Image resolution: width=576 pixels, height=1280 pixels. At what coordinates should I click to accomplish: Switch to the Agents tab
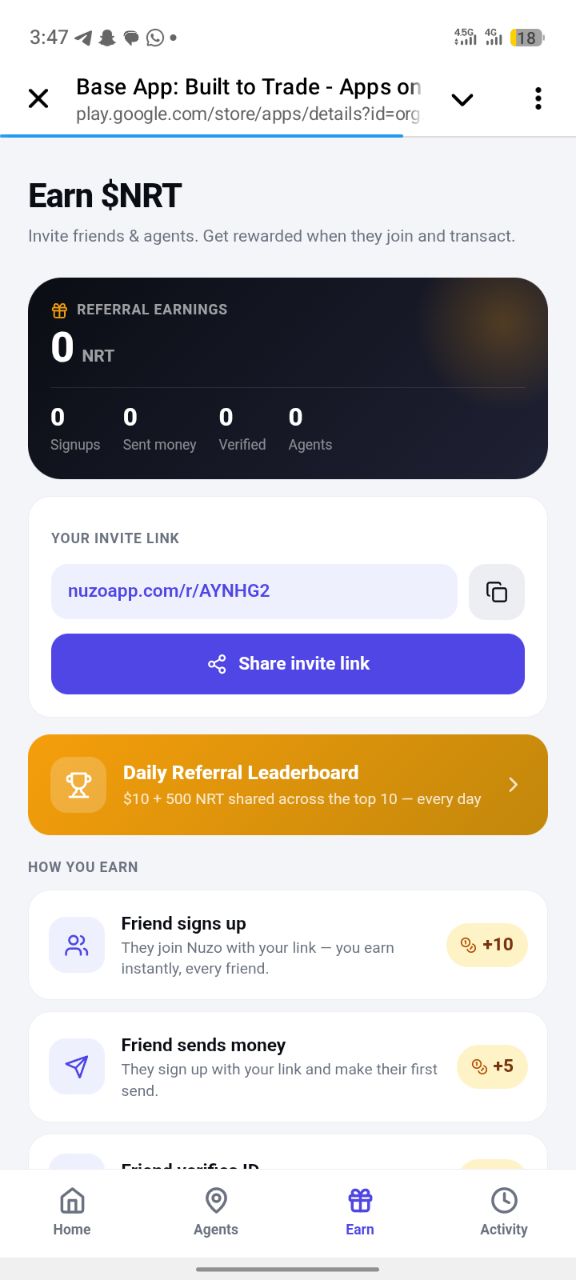tap(216, 1212)
